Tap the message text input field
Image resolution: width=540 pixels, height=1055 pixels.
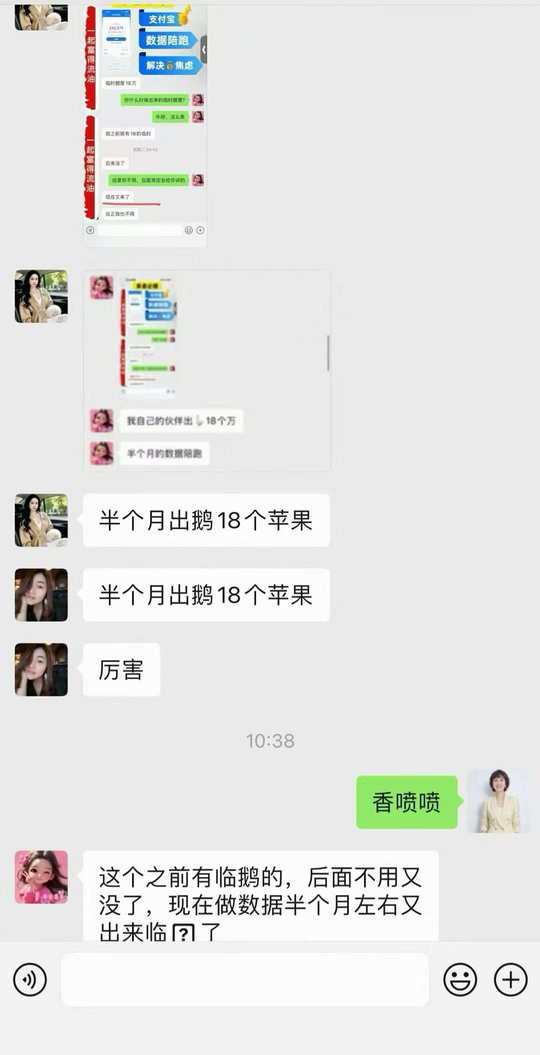(245, 979)
